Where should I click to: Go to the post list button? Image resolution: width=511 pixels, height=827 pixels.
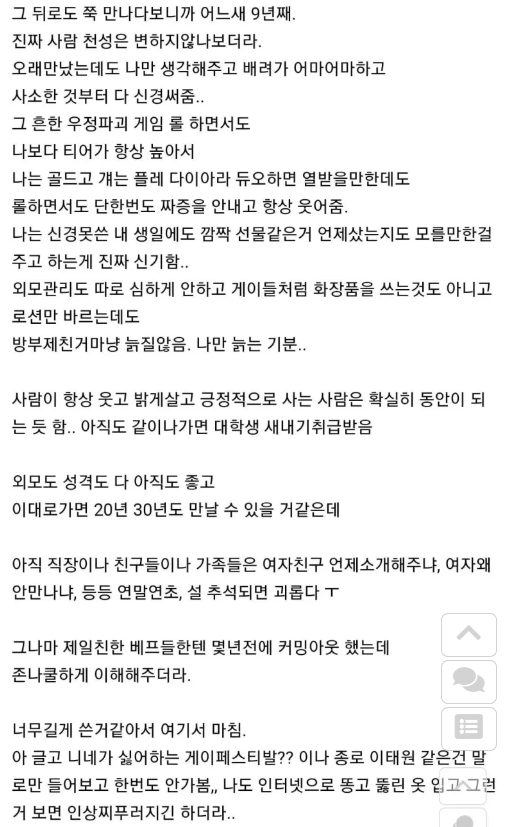pyautogui.click(x=469, y=728)
